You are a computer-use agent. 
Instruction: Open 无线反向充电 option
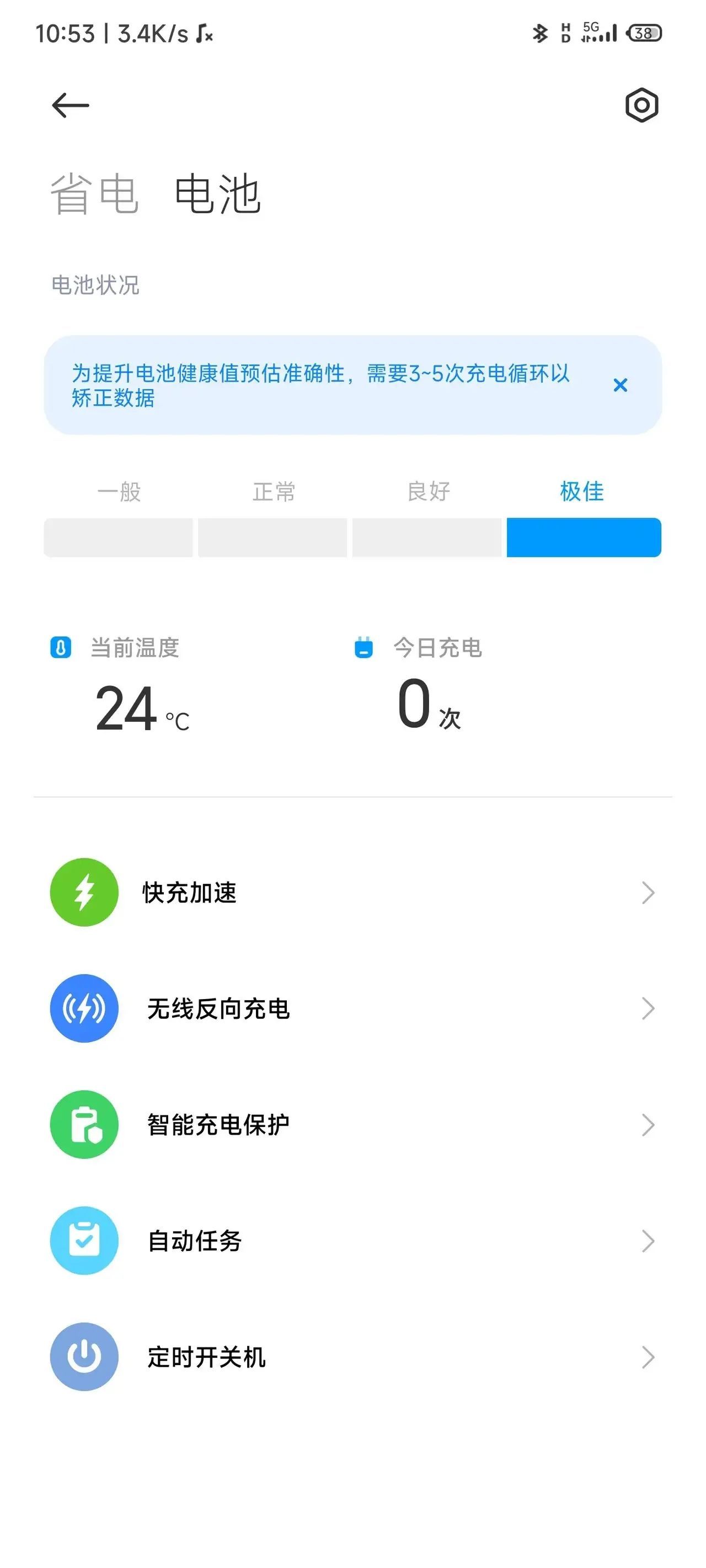(x=352, y=1008)
